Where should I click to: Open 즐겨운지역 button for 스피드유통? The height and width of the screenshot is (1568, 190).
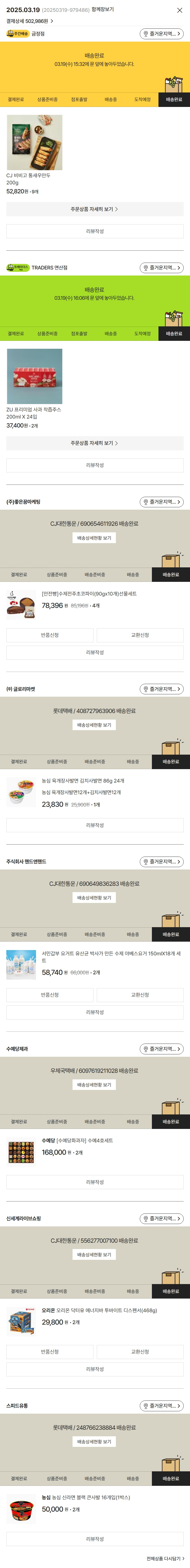coord(161,1406)
